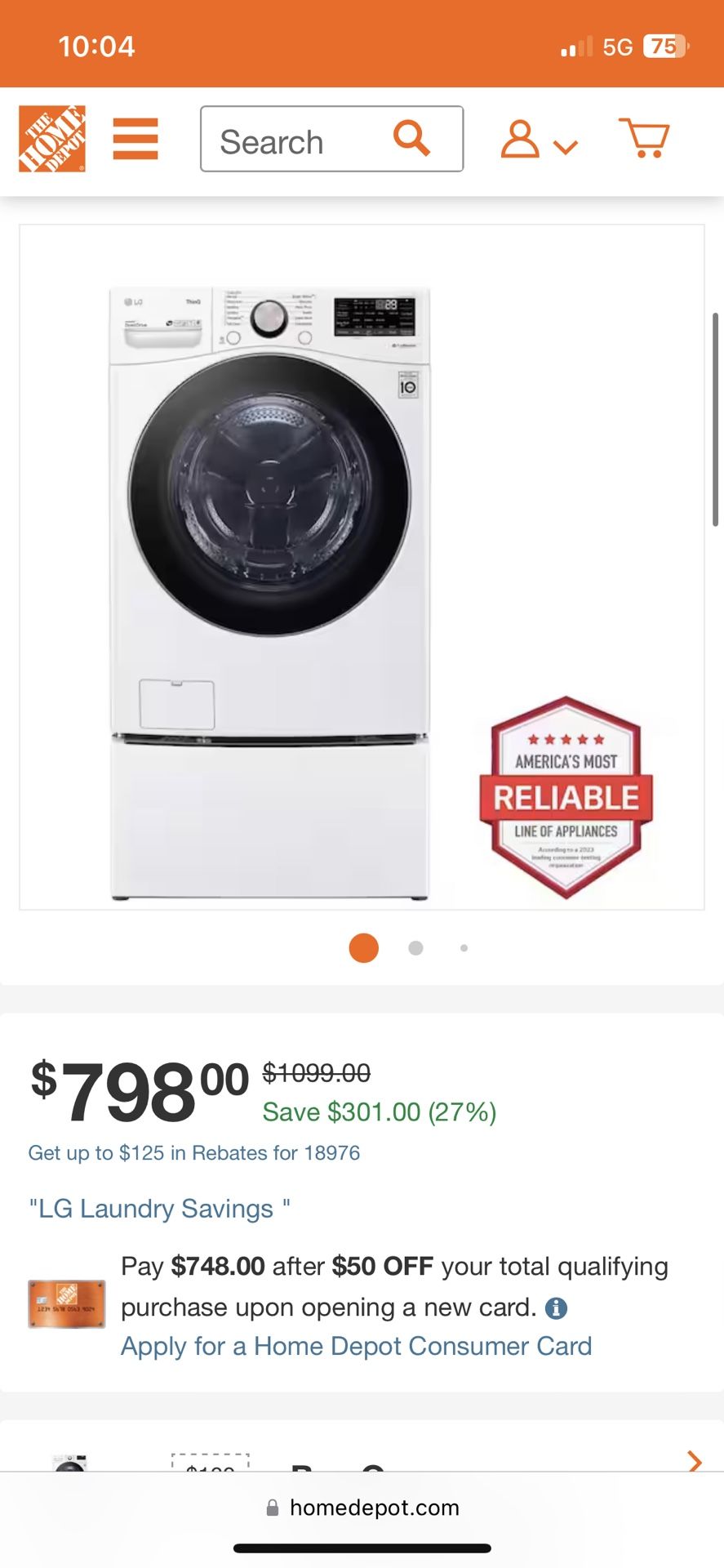Viewport: 724px width, 1568px height.
Task: Open the hamburger navigation menu
Action: point(135,140)
